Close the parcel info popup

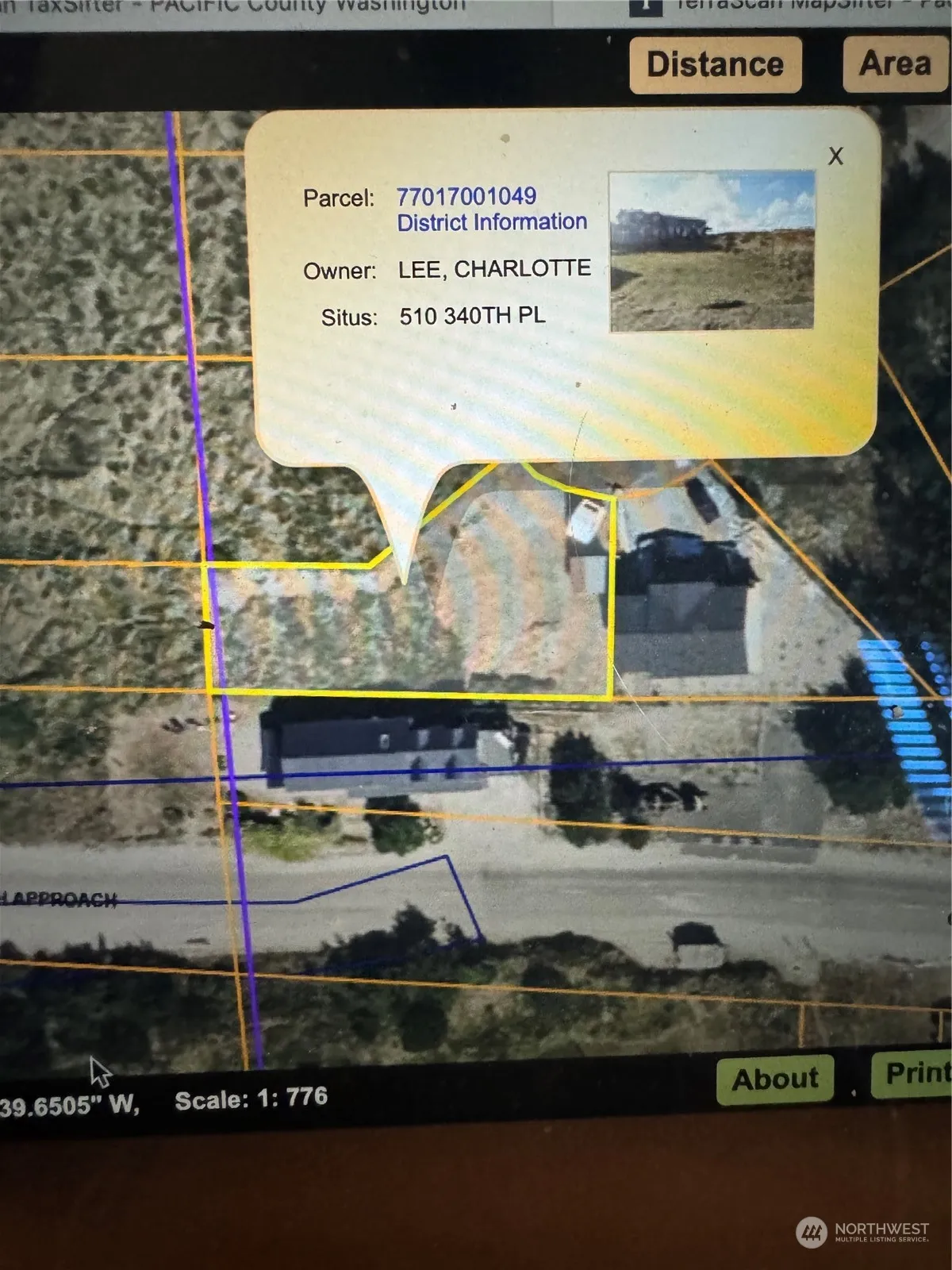point(835,156)
